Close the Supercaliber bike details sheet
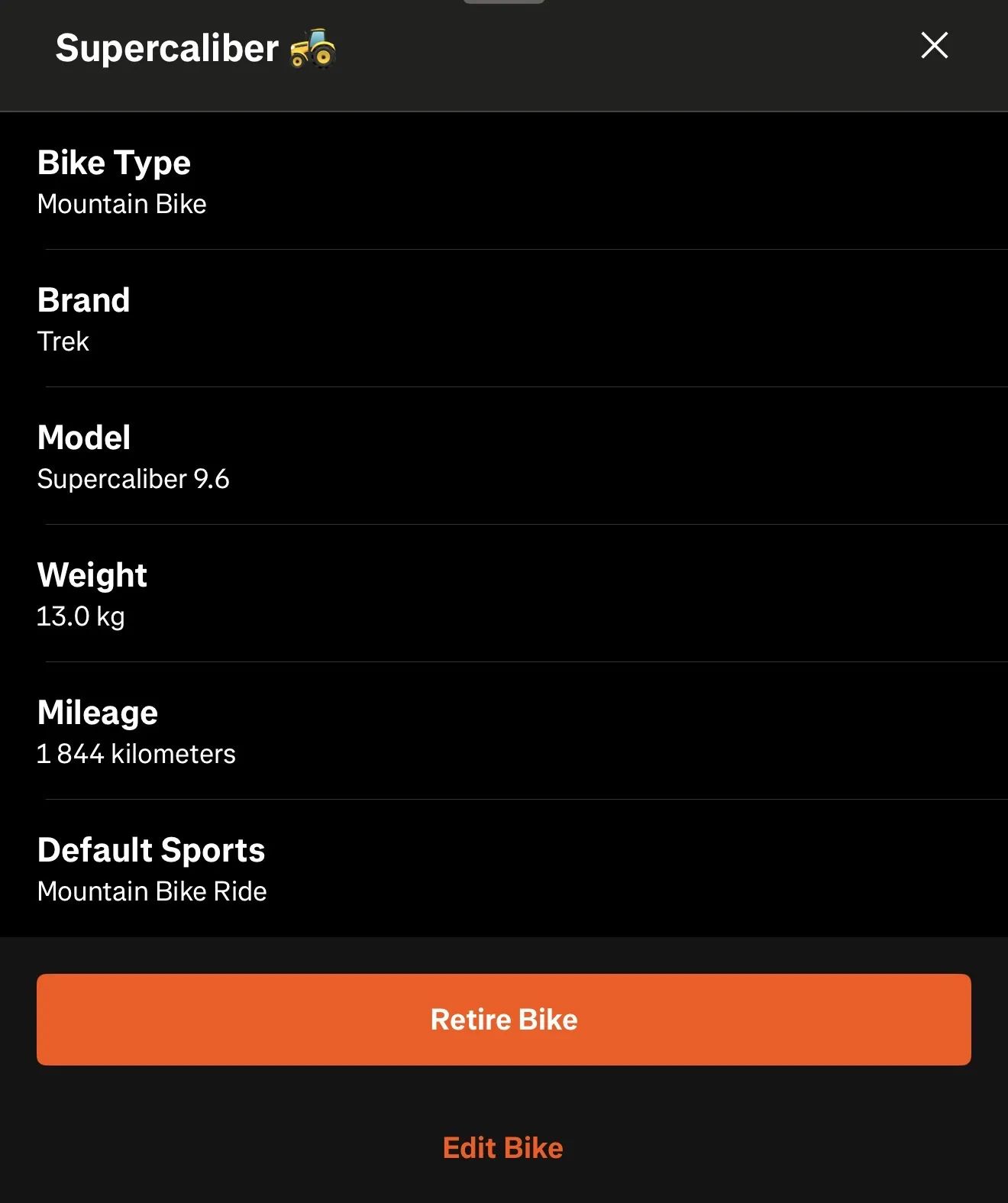 tap(934, 46)
